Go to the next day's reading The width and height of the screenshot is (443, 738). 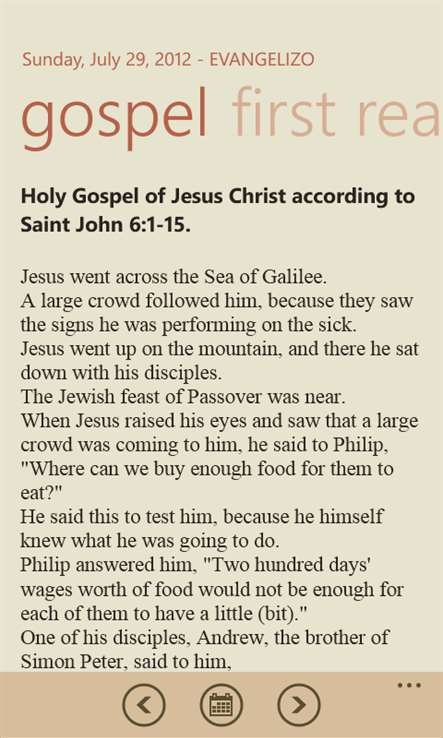click(299, 705)
